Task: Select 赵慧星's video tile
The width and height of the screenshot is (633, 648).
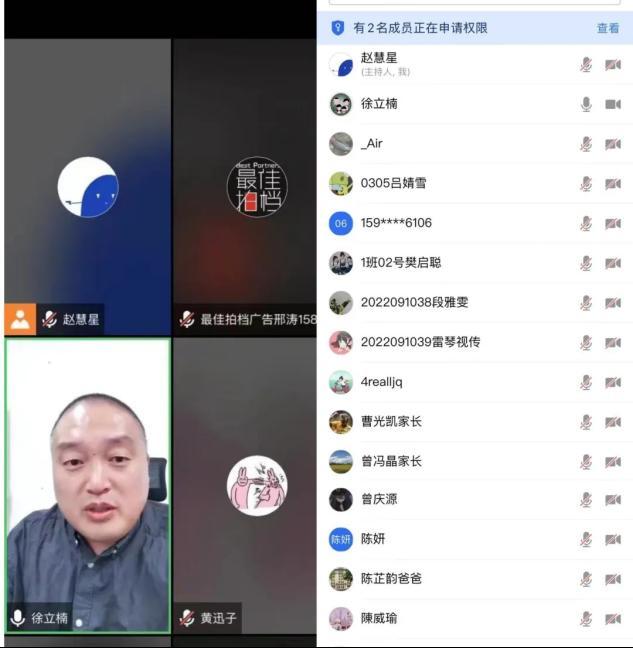Action: (87, 185)
